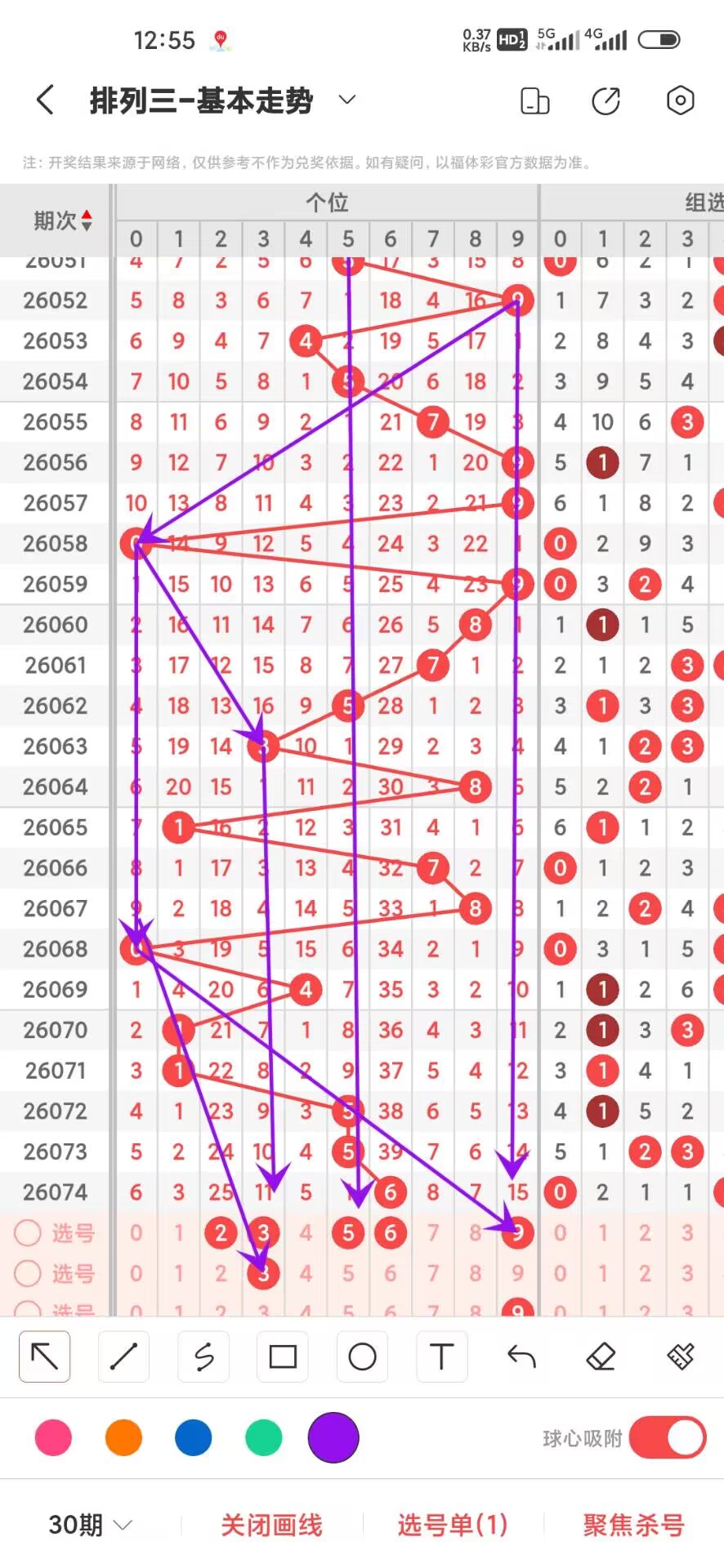Select the arrow drawing tool

[x=45, y=1356]
